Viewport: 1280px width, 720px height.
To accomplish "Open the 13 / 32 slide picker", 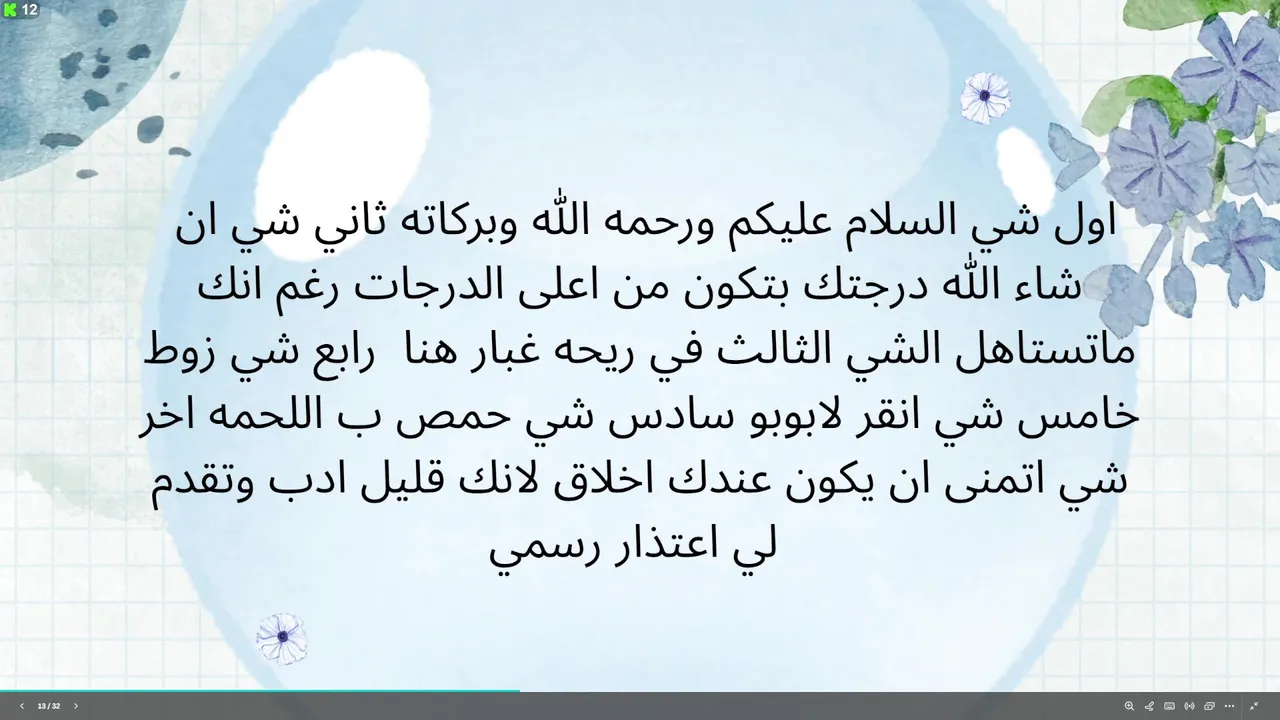I will click(x=49, y=706).
